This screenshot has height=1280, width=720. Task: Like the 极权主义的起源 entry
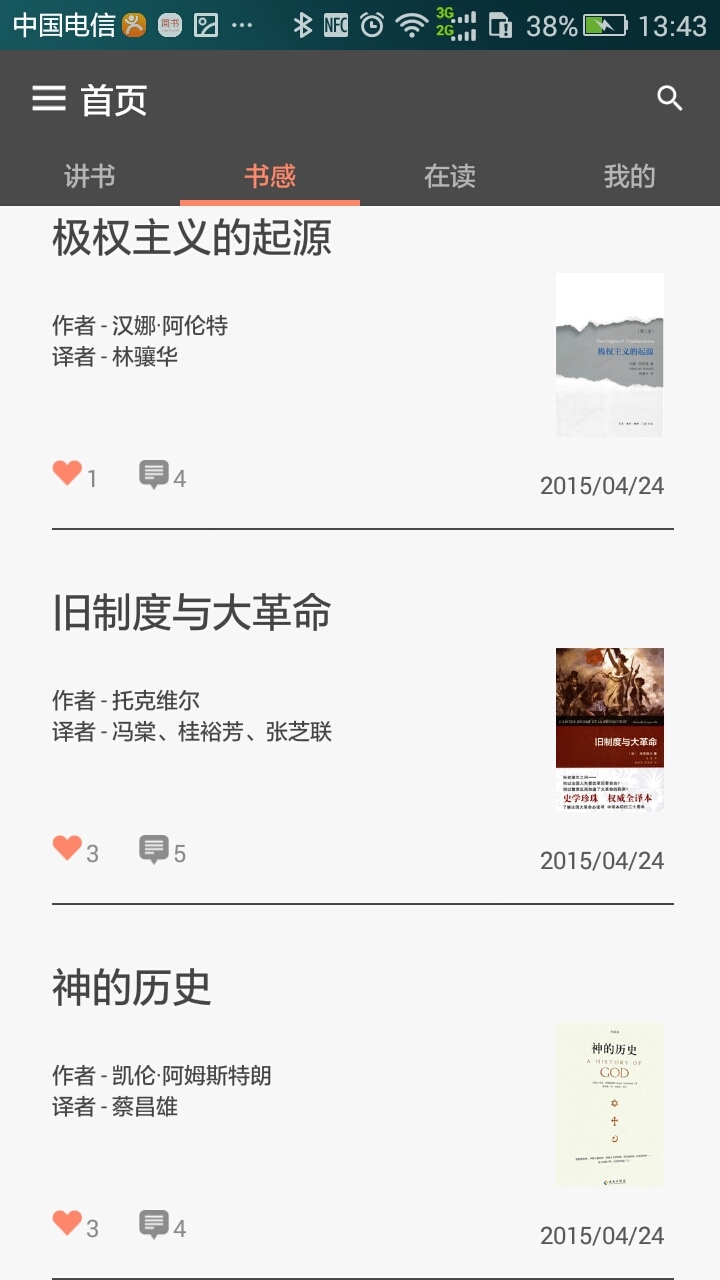[68, 473]
